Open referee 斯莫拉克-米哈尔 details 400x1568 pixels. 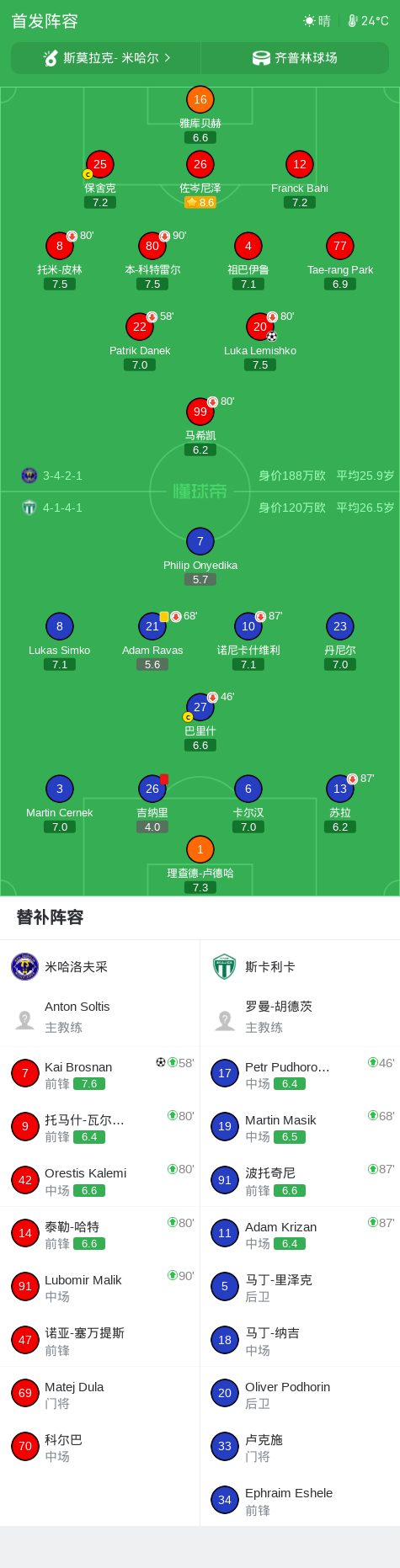[106, 58]
